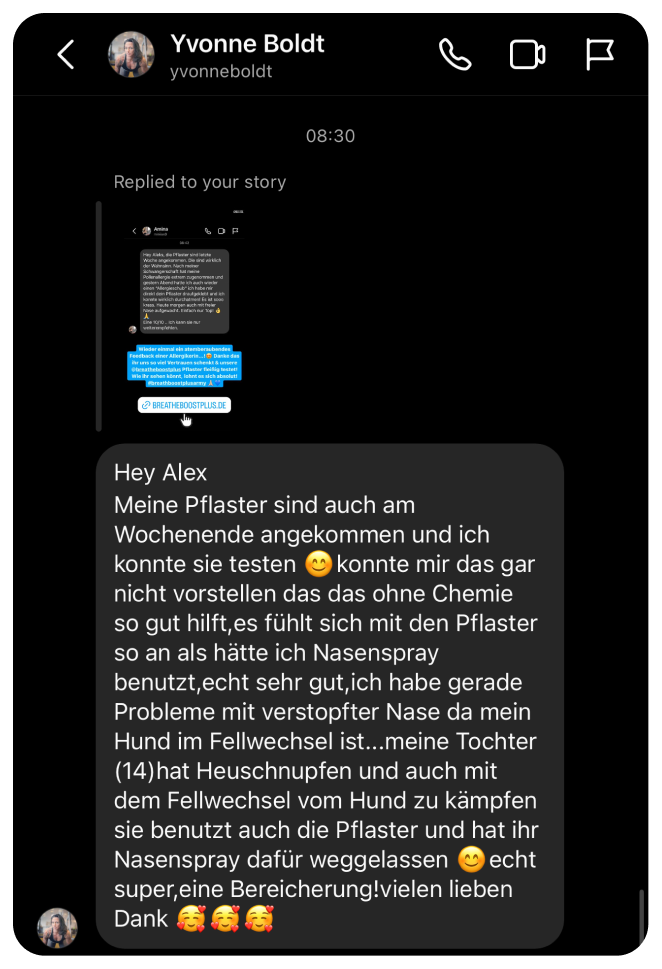
Task: Go back to the message list
Action: [x=66, y=55]
